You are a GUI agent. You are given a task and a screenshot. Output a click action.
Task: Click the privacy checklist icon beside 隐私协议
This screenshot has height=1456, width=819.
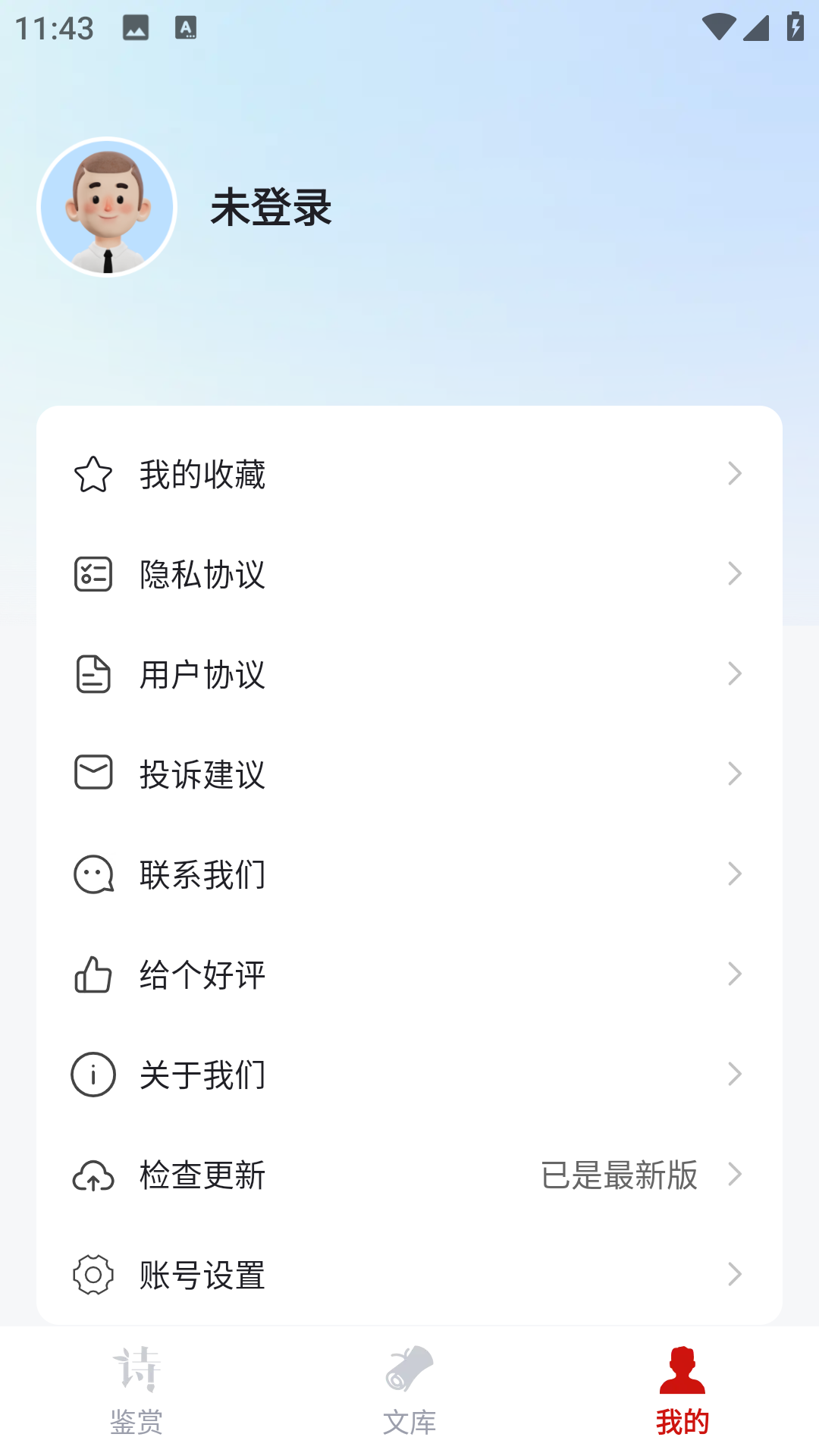93,574
